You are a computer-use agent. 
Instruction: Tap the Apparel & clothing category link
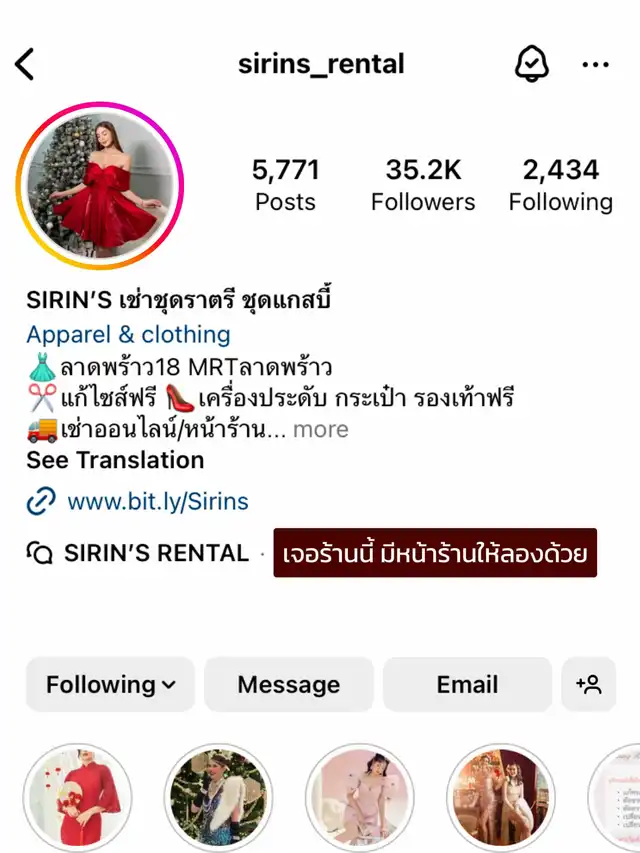click(128, 335)
